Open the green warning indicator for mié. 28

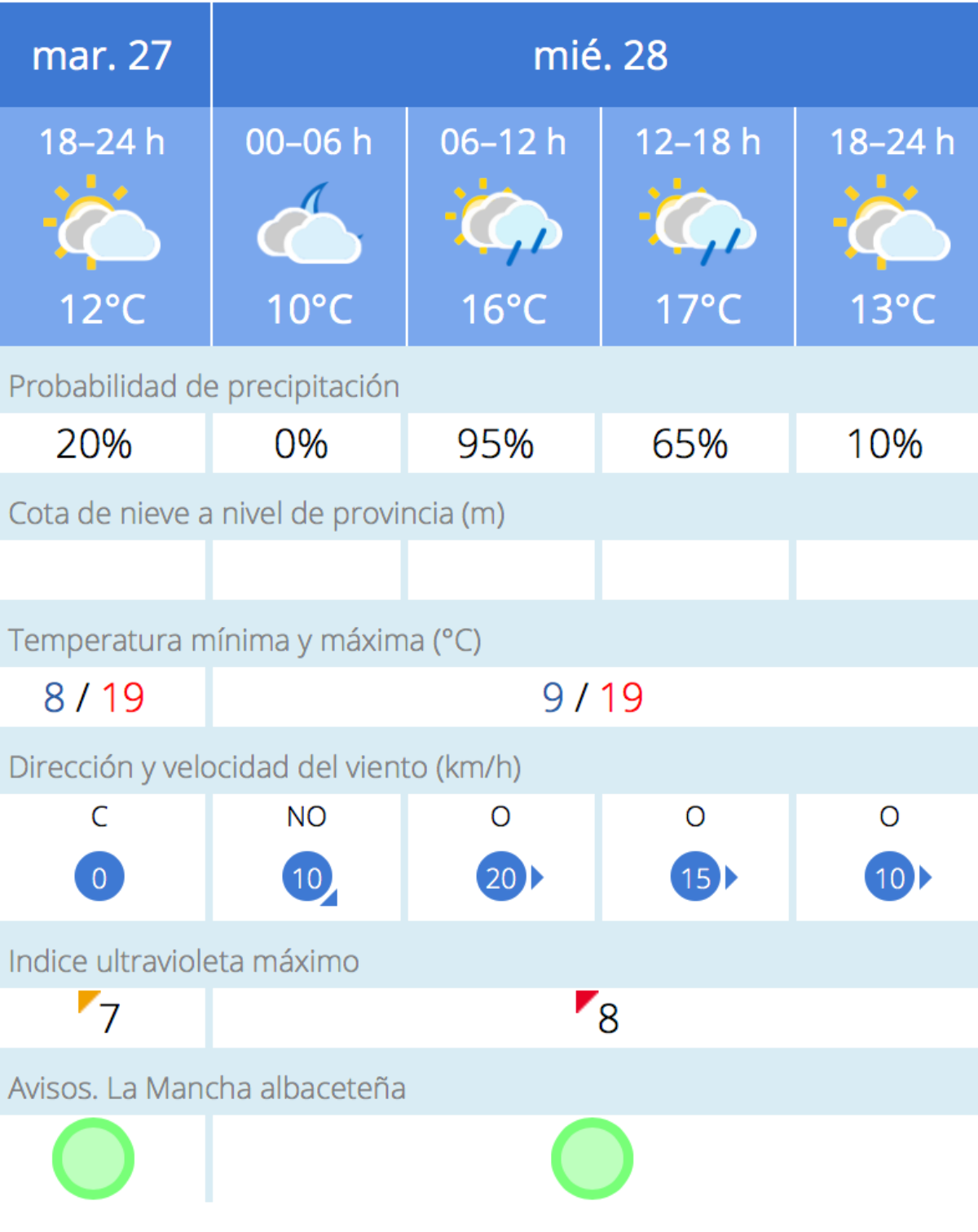pos(593,1159)
